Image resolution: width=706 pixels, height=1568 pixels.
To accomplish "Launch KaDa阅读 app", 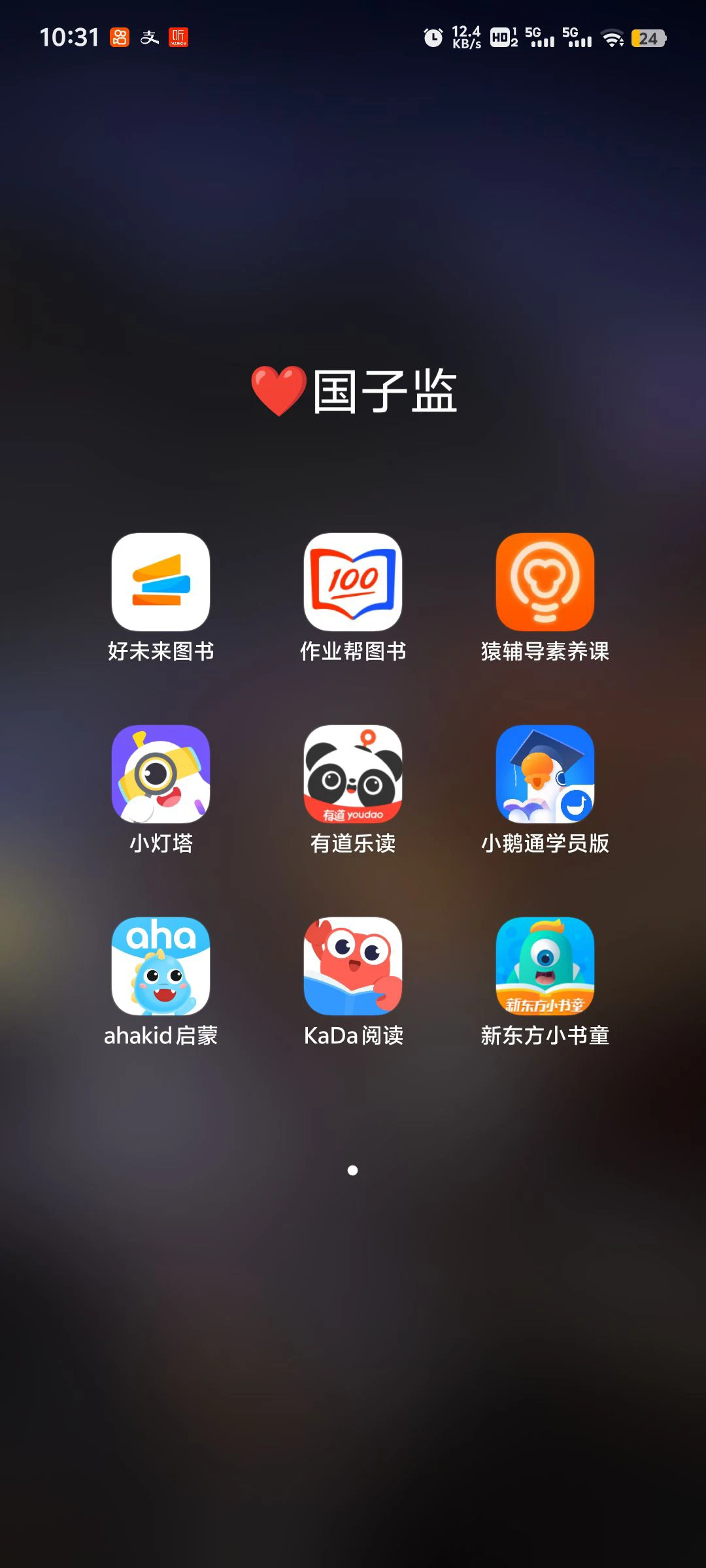I will tap(353, 966).
